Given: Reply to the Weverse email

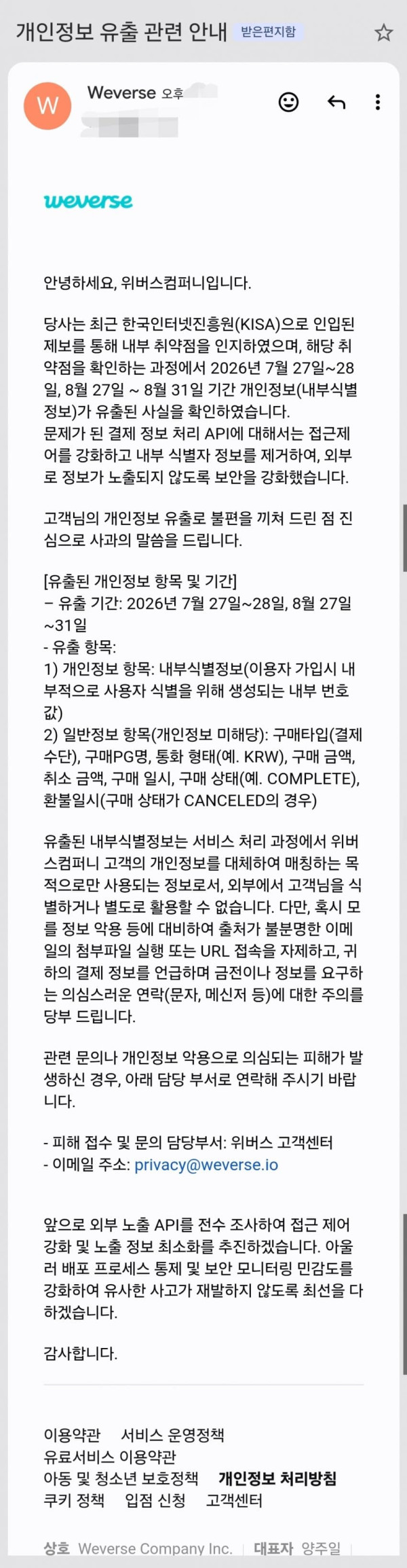Looking at the screenshot, I should click(x=336, y=102).
